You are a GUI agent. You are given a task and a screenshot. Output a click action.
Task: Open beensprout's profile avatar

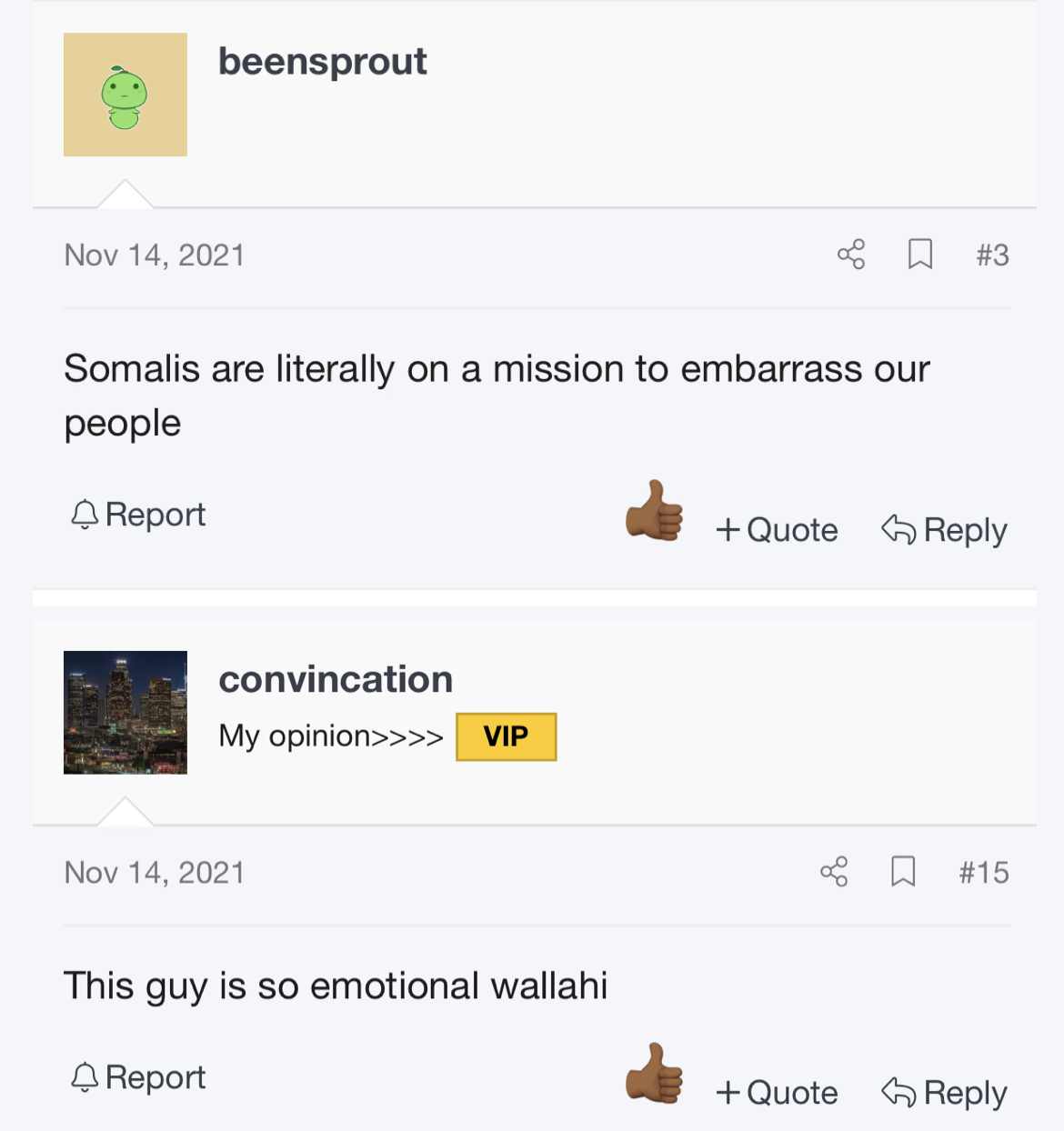coord(125,95)
